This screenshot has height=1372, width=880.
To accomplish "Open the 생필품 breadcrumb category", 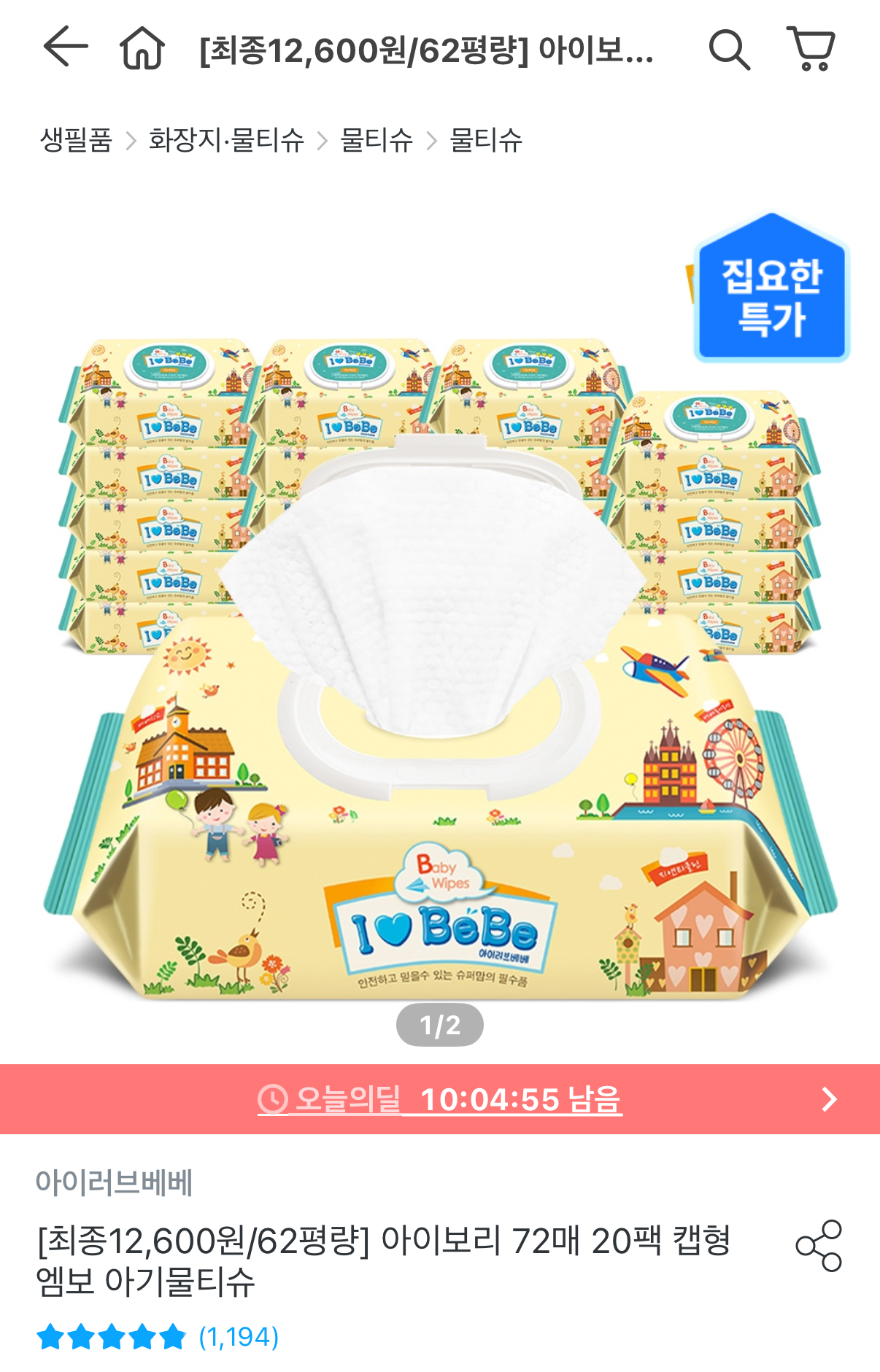I will (76, 140).
